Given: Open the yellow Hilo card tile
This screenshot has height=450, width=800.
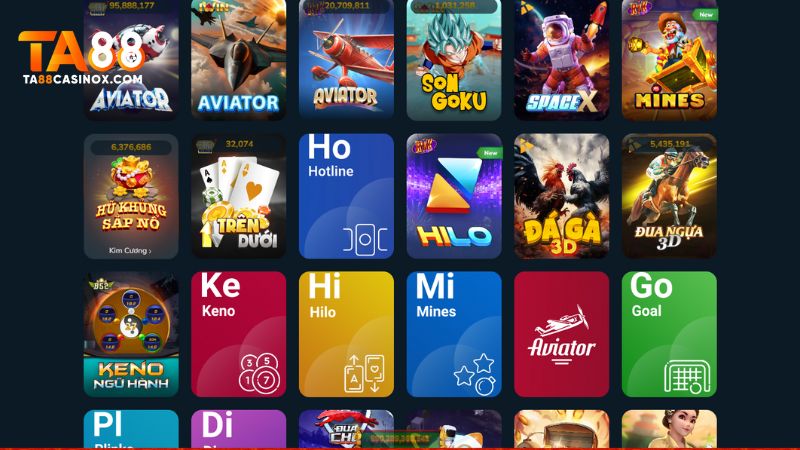Looking at the screenshot, I should click(x=346, y=334).
